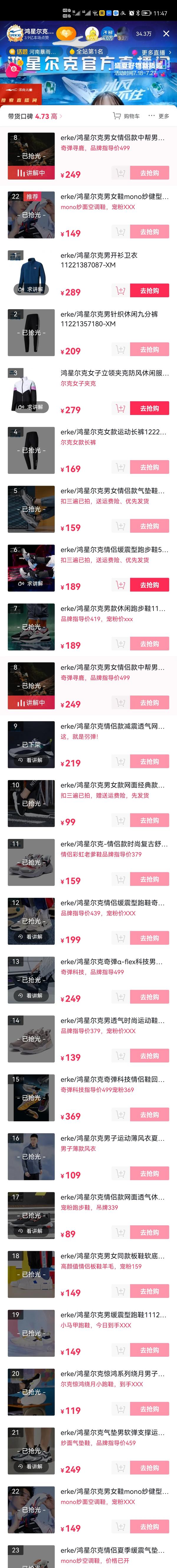The width and height of the screenshot is (177, 1568).
Task: Add 男开衫卫衣 ¥289 to cart
Action: click(x=120, y=291)
